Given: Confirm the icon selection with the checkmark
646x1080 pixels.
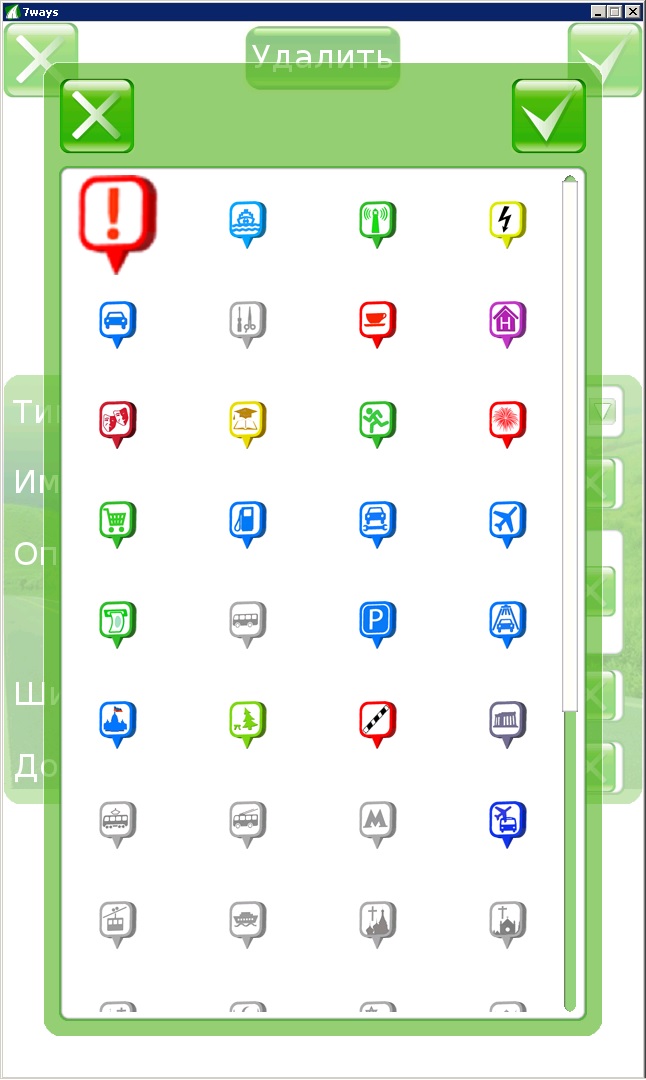Looking at the screenshot, I should click(548, 116).
